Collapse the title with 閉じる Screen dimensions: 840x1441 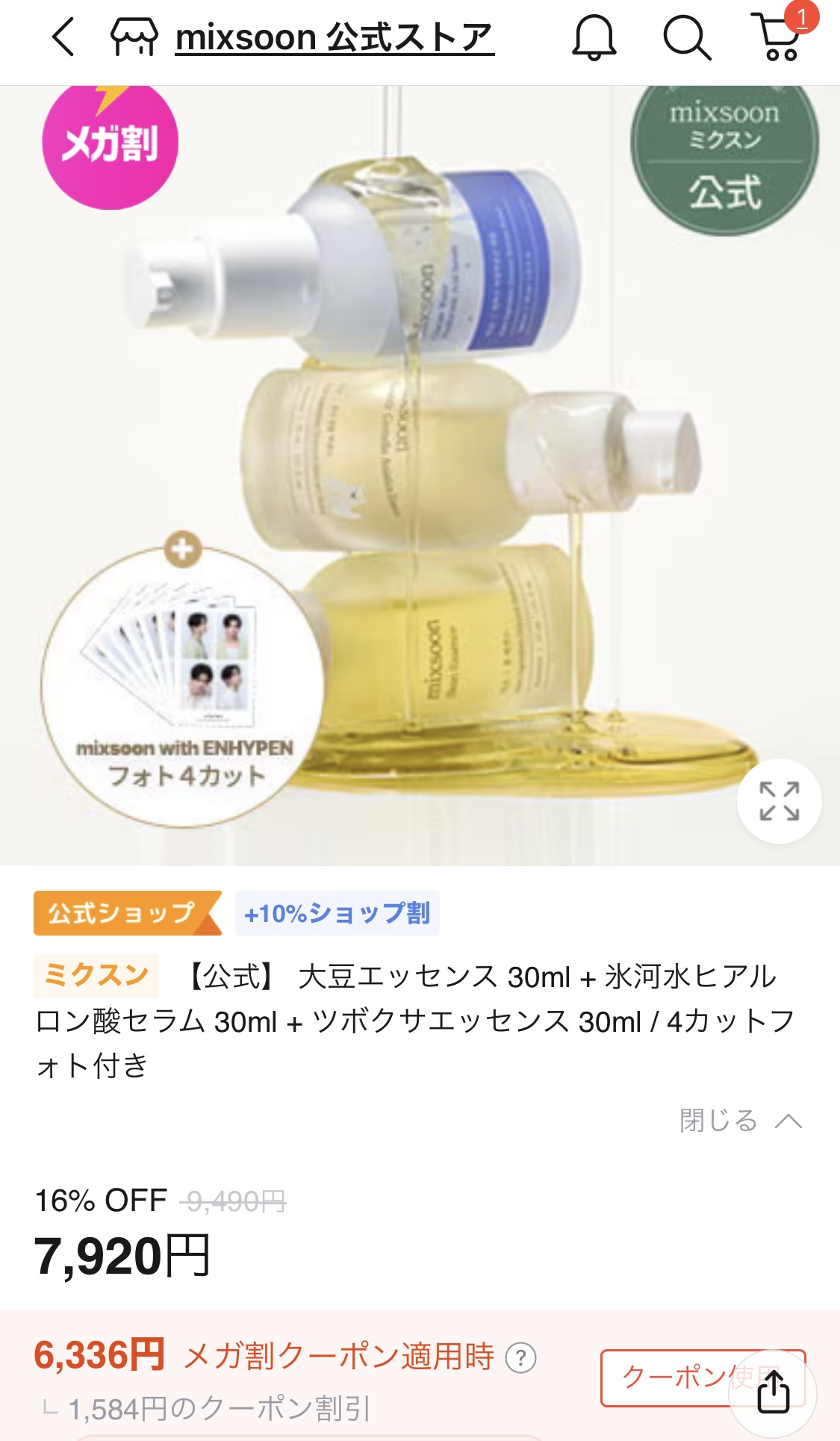(x=741, y=1120)
